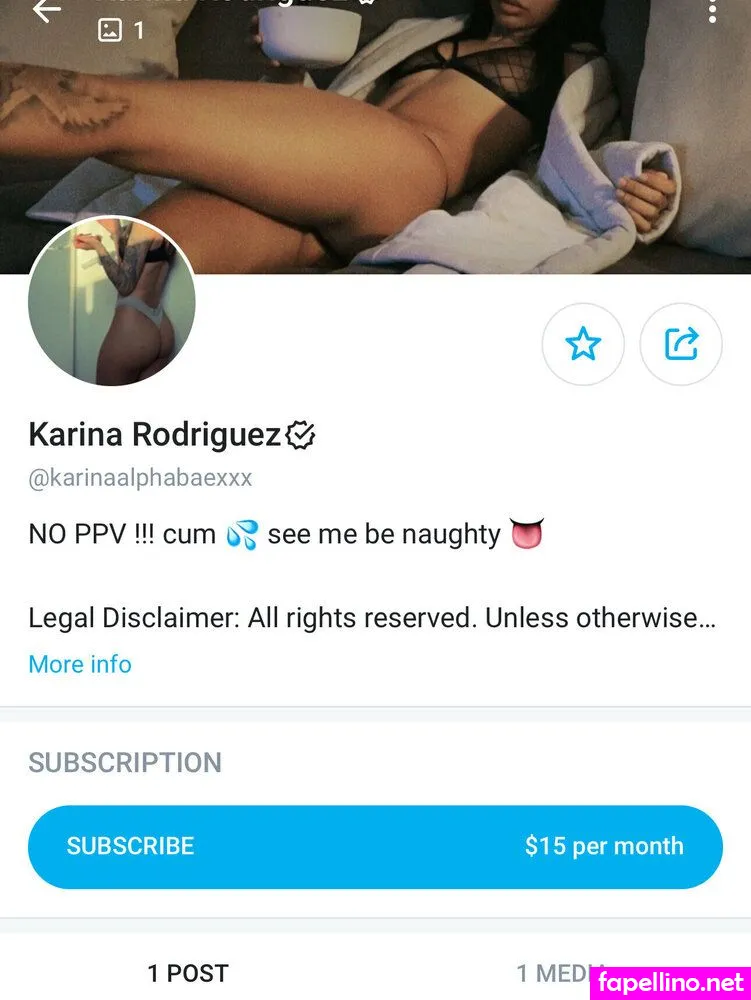Switch to the 1 POST tab
The image size is (751, 1000).
(187, 972)
